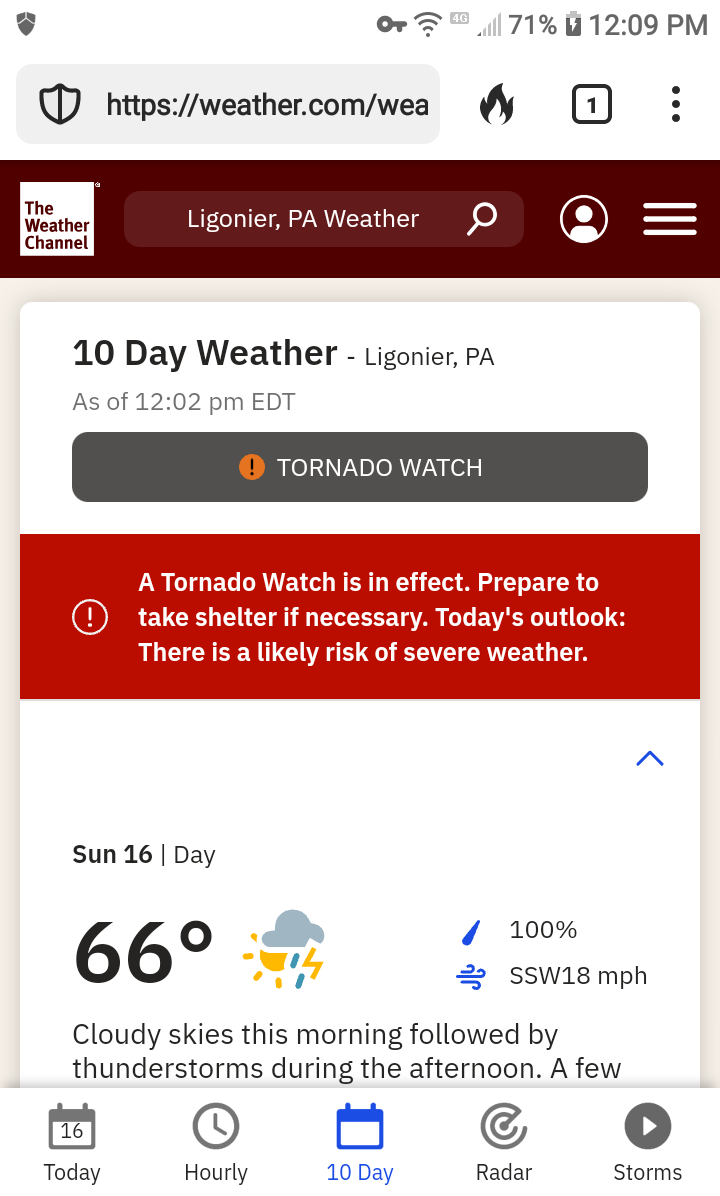Select the 10 Day tab
The image size is (720, 1196).
tap(360, 1143)
